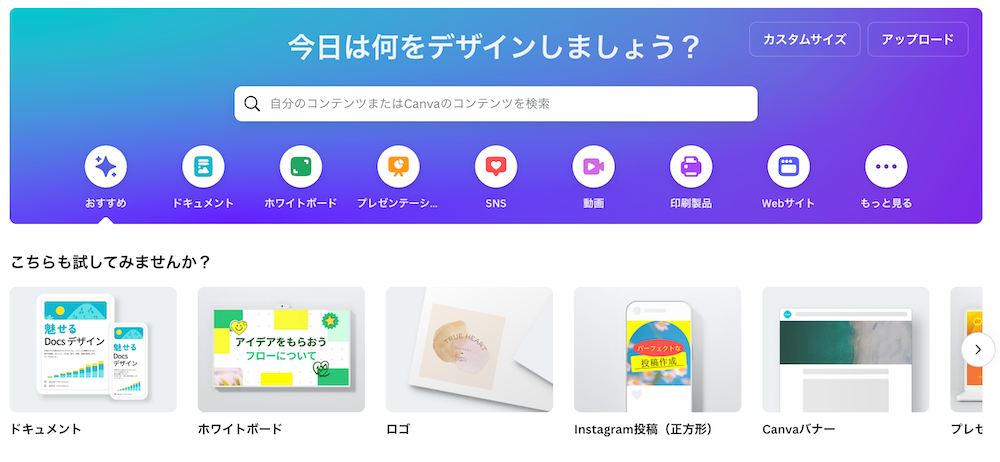The image size is (1000, 462).
Task: Open the ドキュメント design card
Action: pyautogui.click(x=93, y=350)
